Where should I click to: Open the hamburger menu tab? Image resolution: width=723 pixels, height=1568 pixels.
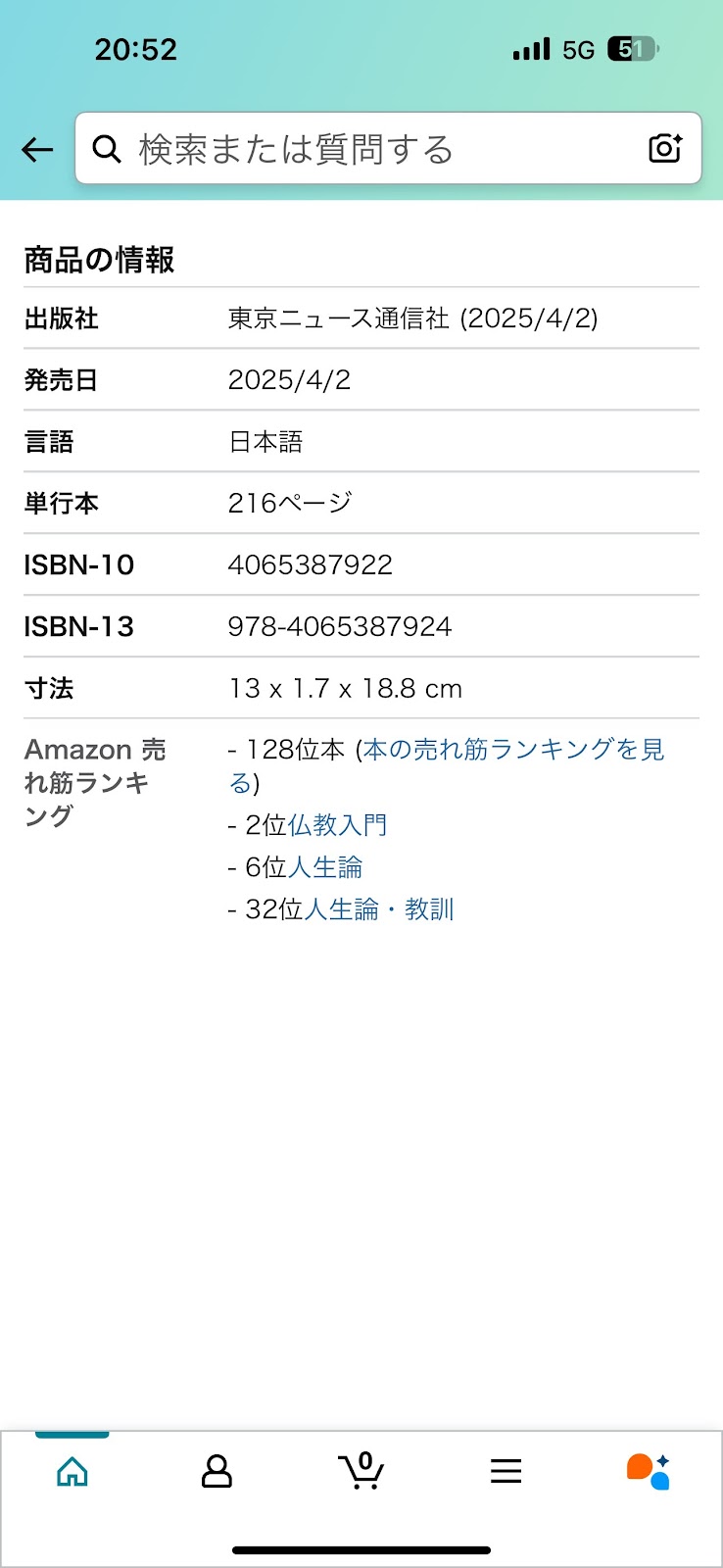[506, 1471]
